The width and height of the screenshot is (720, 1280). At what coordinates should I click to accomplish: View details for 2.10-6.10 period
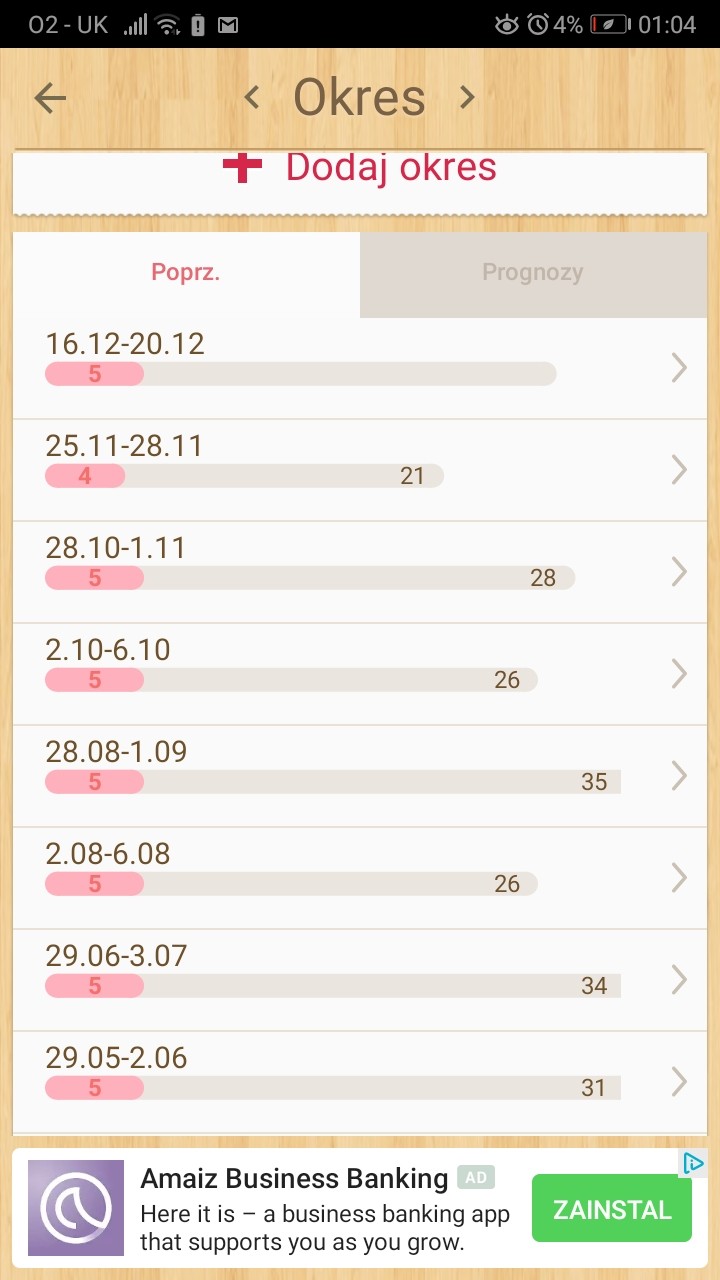tap(360, 674)
